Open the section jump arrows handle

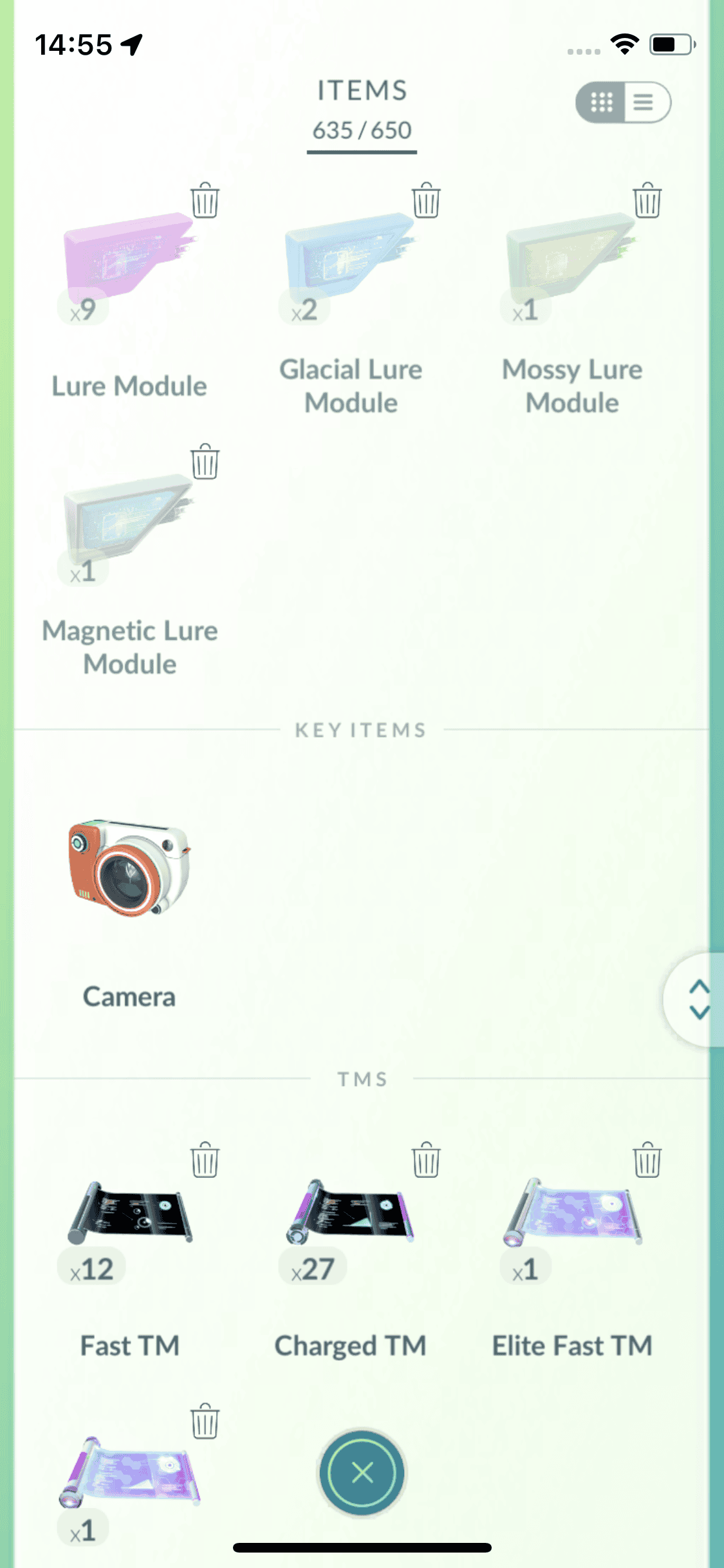point(699,999)
